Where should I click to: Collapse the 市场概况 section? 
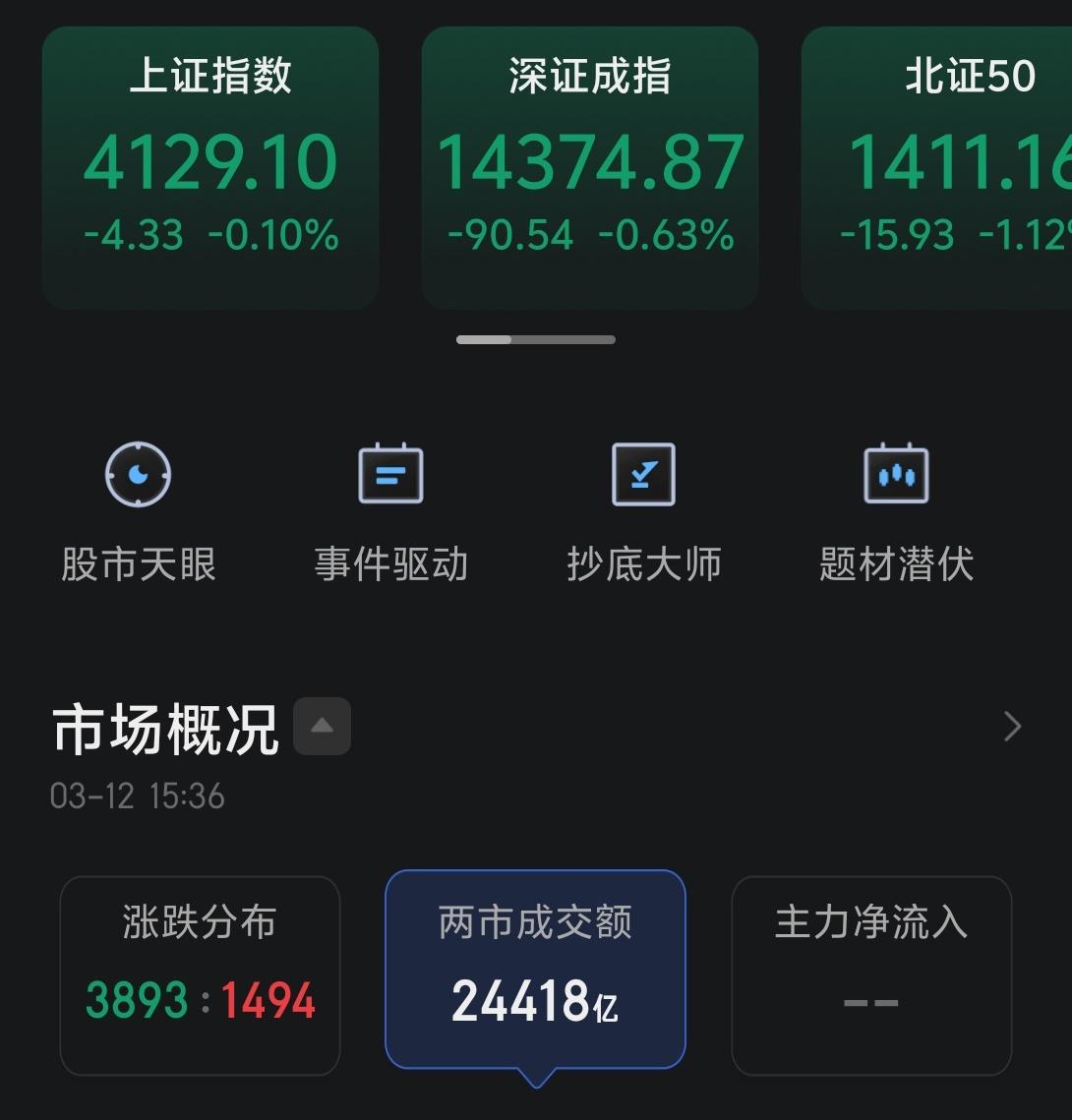[322, 725]
